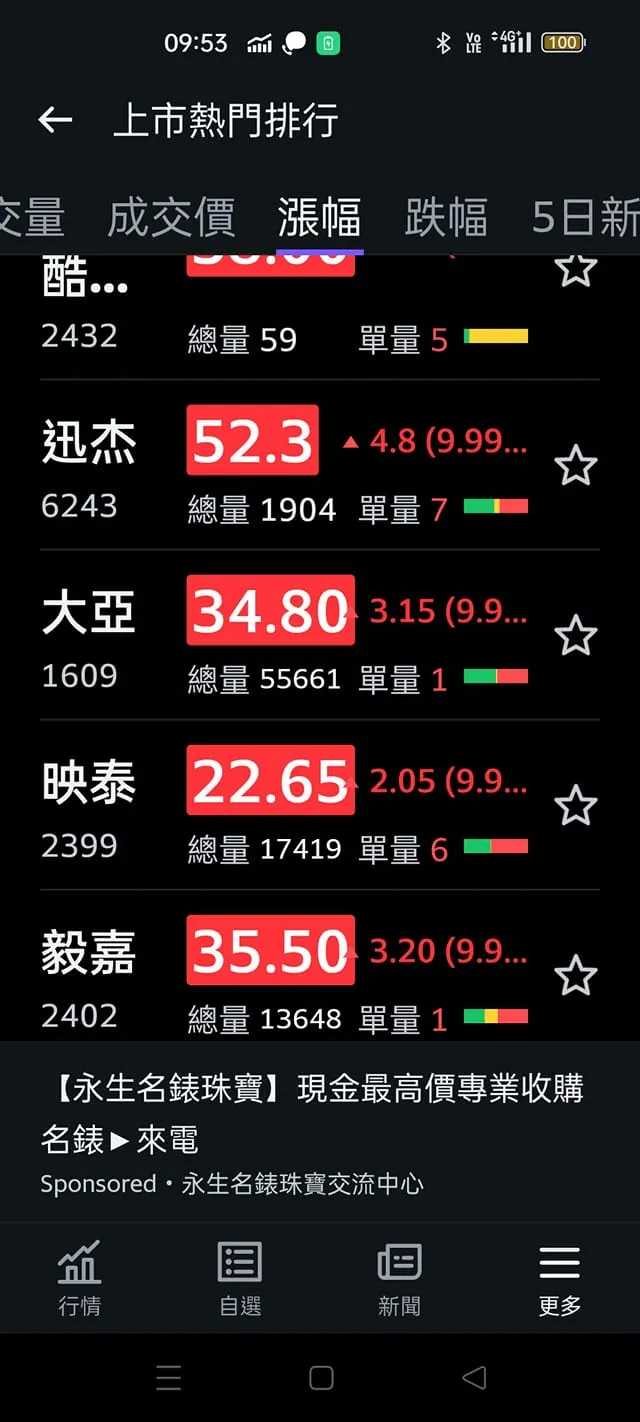This screenshot has height=1422, width=640.
Task: Open the 自選 watchlist tab
Action: [240, 1278]
